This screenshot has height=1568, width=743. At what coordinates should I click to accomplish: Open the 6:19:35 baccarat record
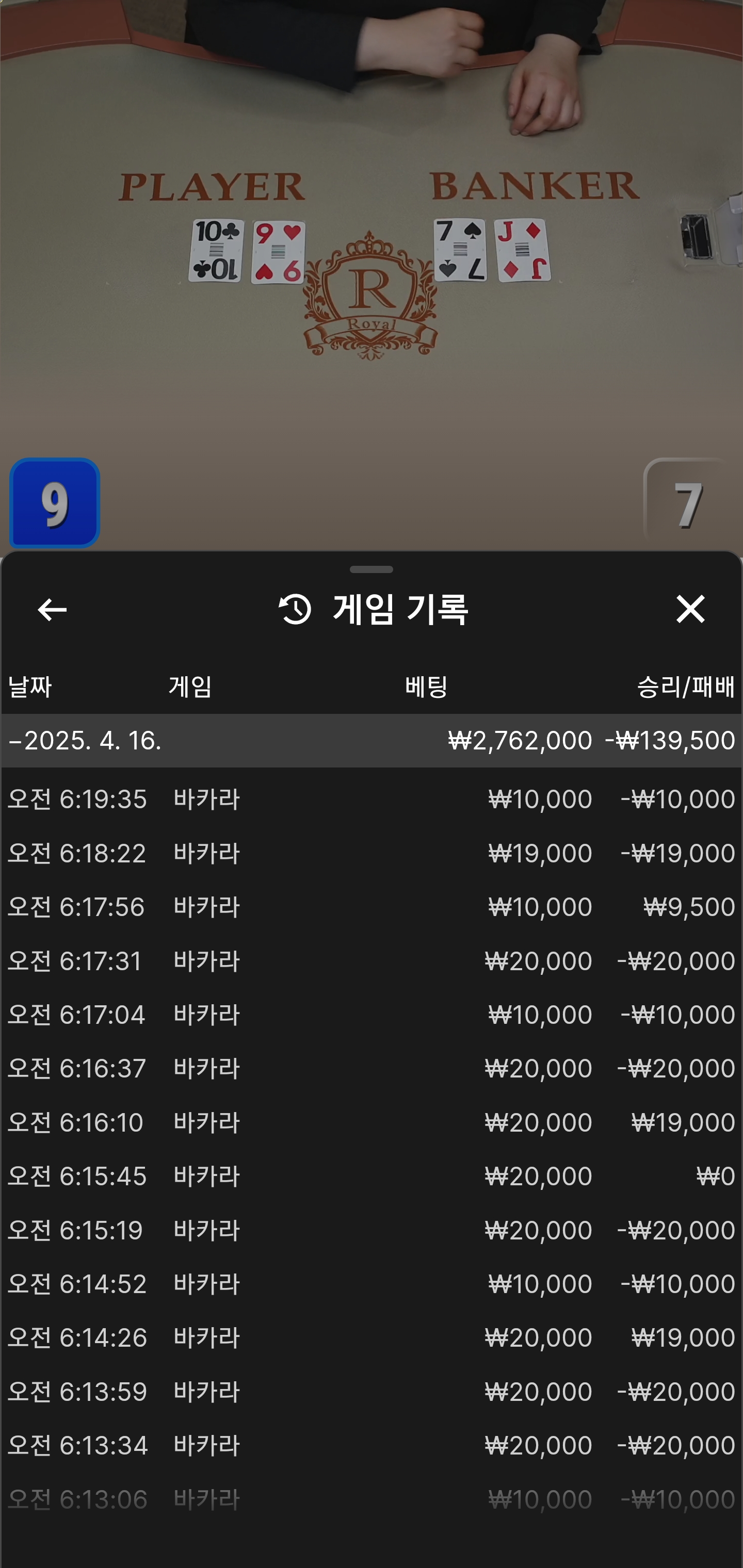point(370,799)
